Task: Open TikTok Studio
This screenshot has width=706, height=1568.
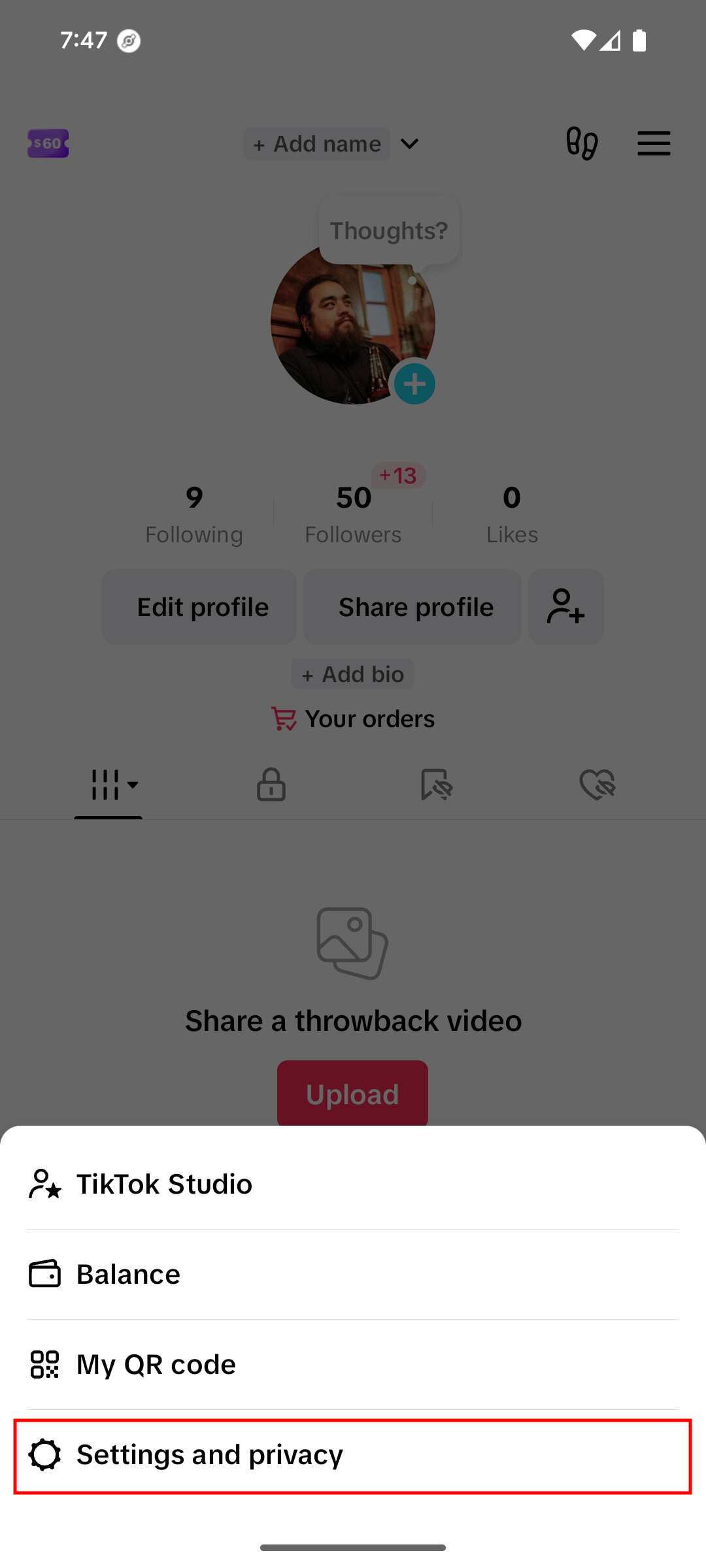Action: point(163,1184)
